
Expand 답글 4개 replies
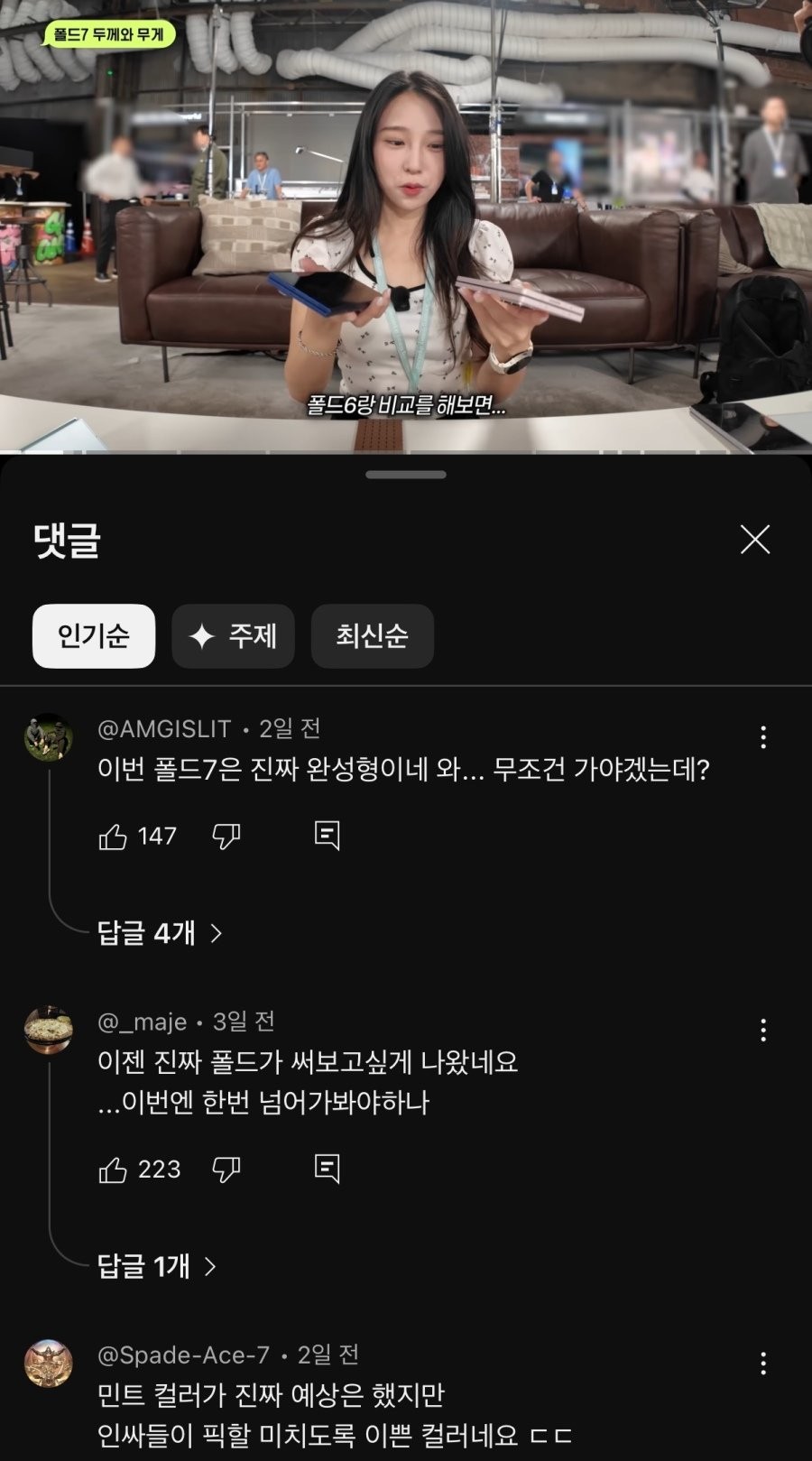(x=160, y=933)
